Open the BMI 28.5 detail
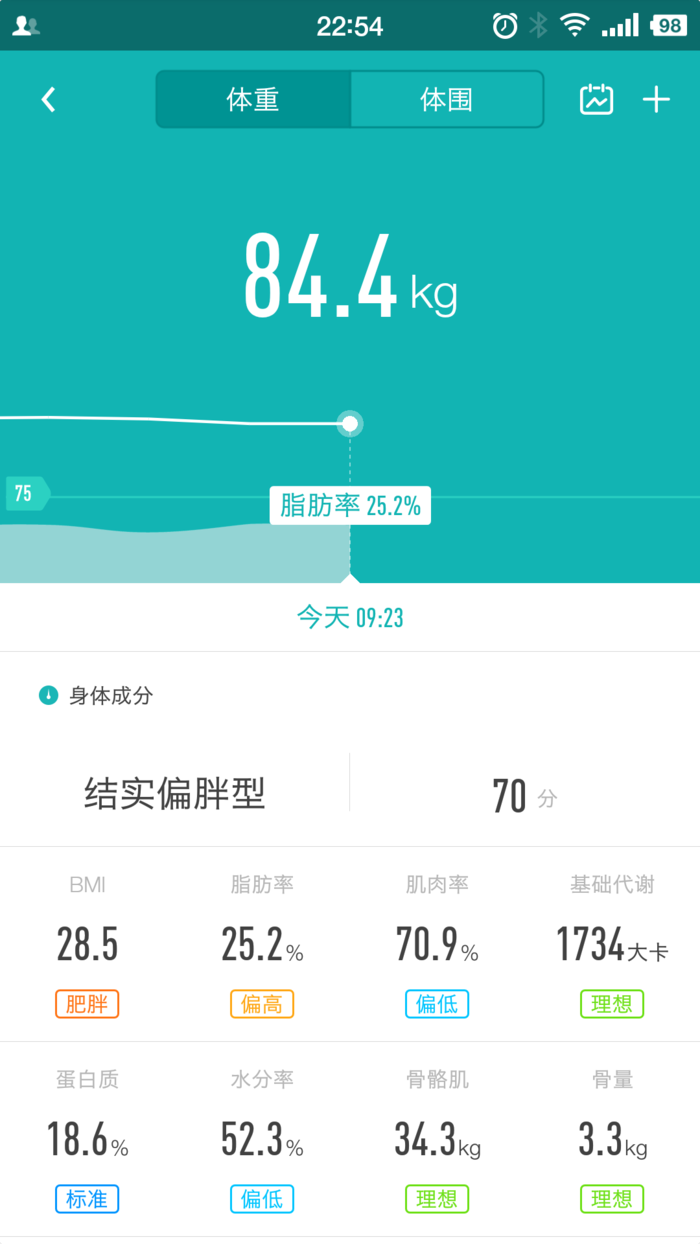This screenshot has height=1244, width=700. [x=87, y=945]
